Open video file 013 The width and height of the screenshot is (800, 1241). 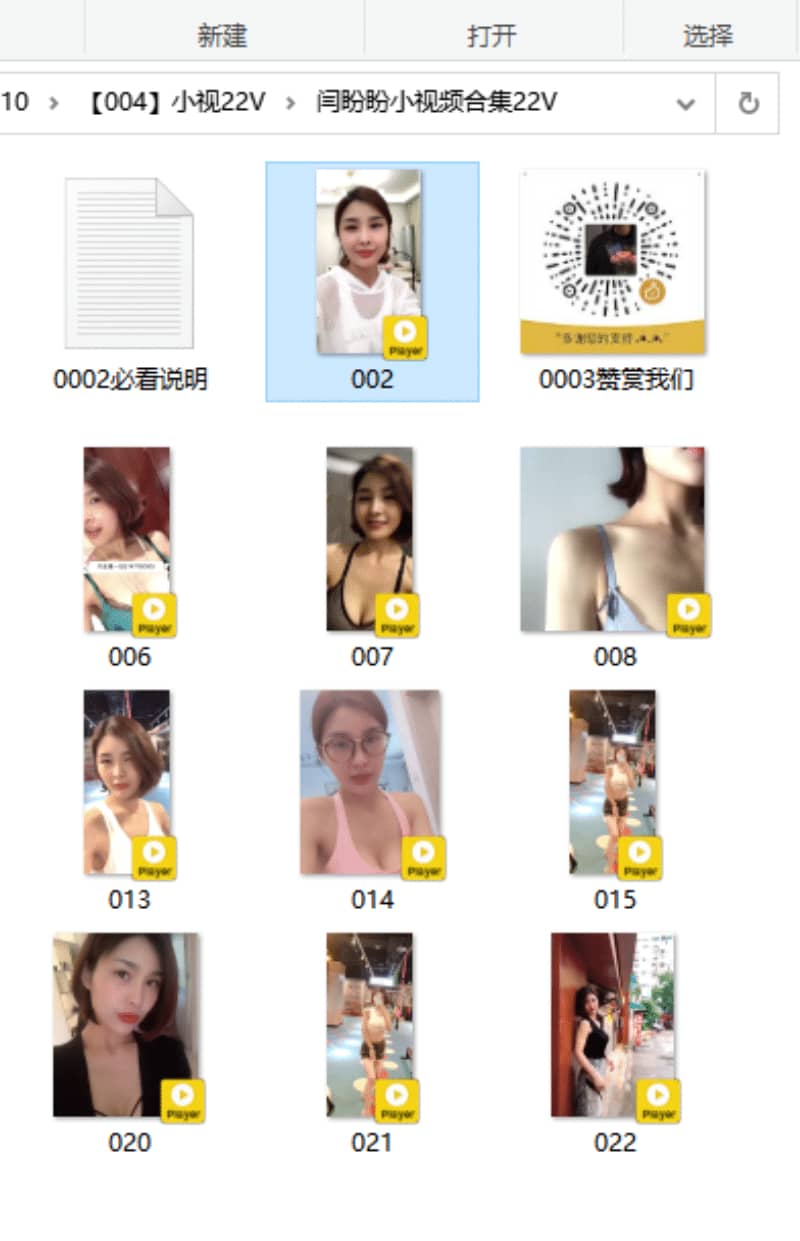(x=127, y=782)
